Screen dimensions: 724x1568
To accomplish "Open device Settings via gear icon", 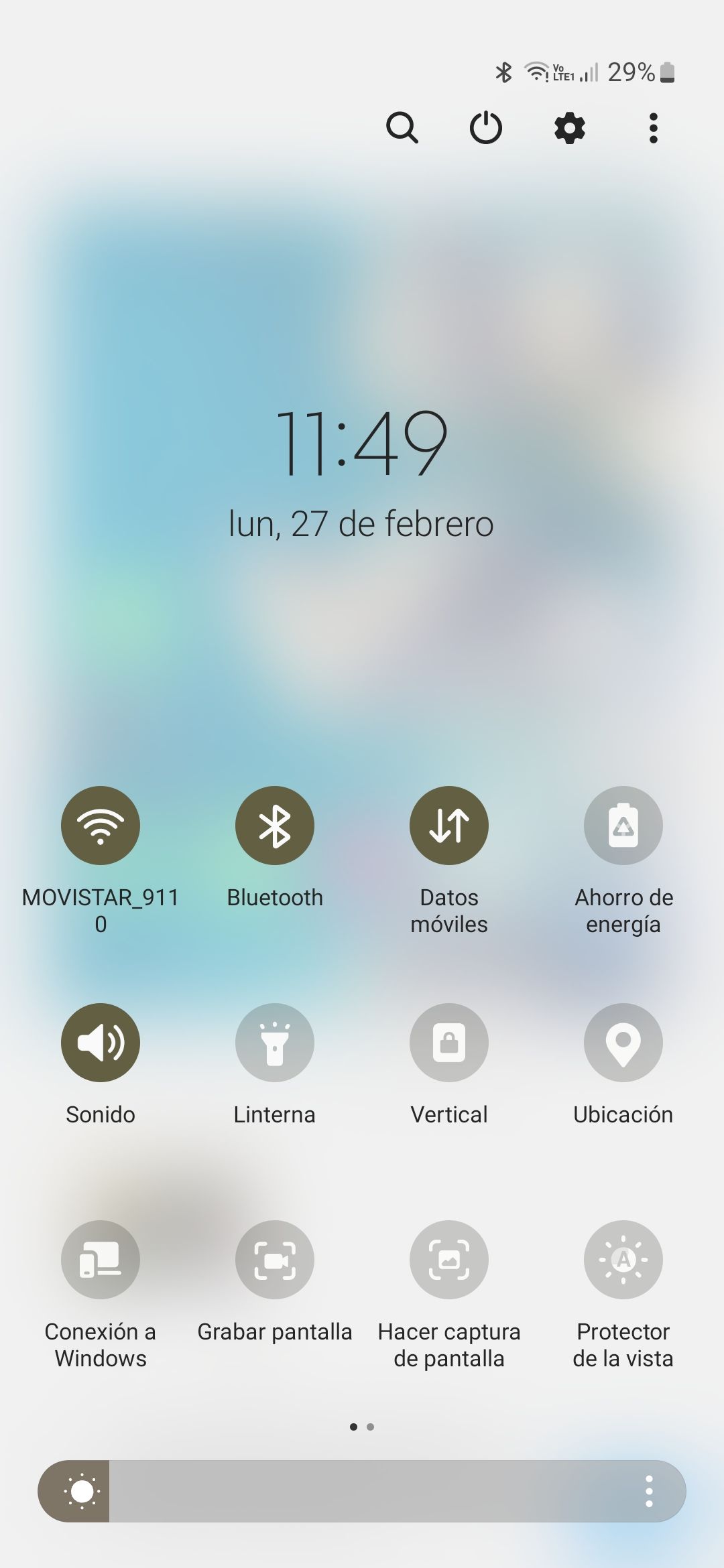I will 568,127.
